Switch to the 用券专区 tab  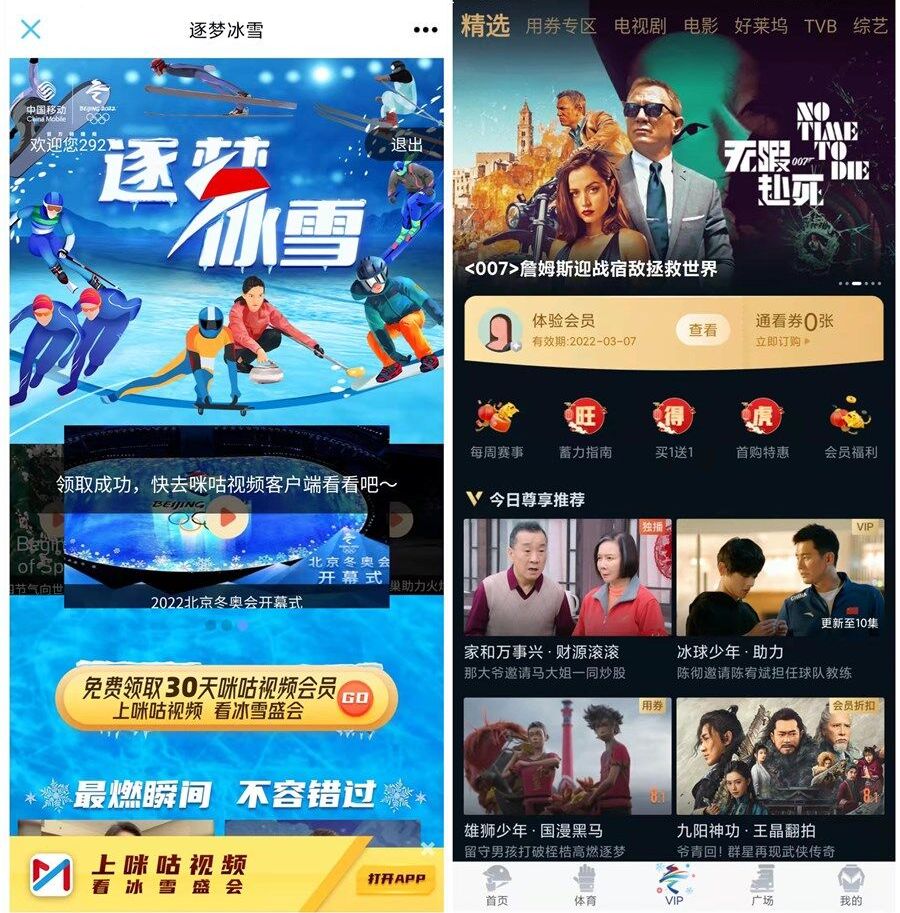560,26
